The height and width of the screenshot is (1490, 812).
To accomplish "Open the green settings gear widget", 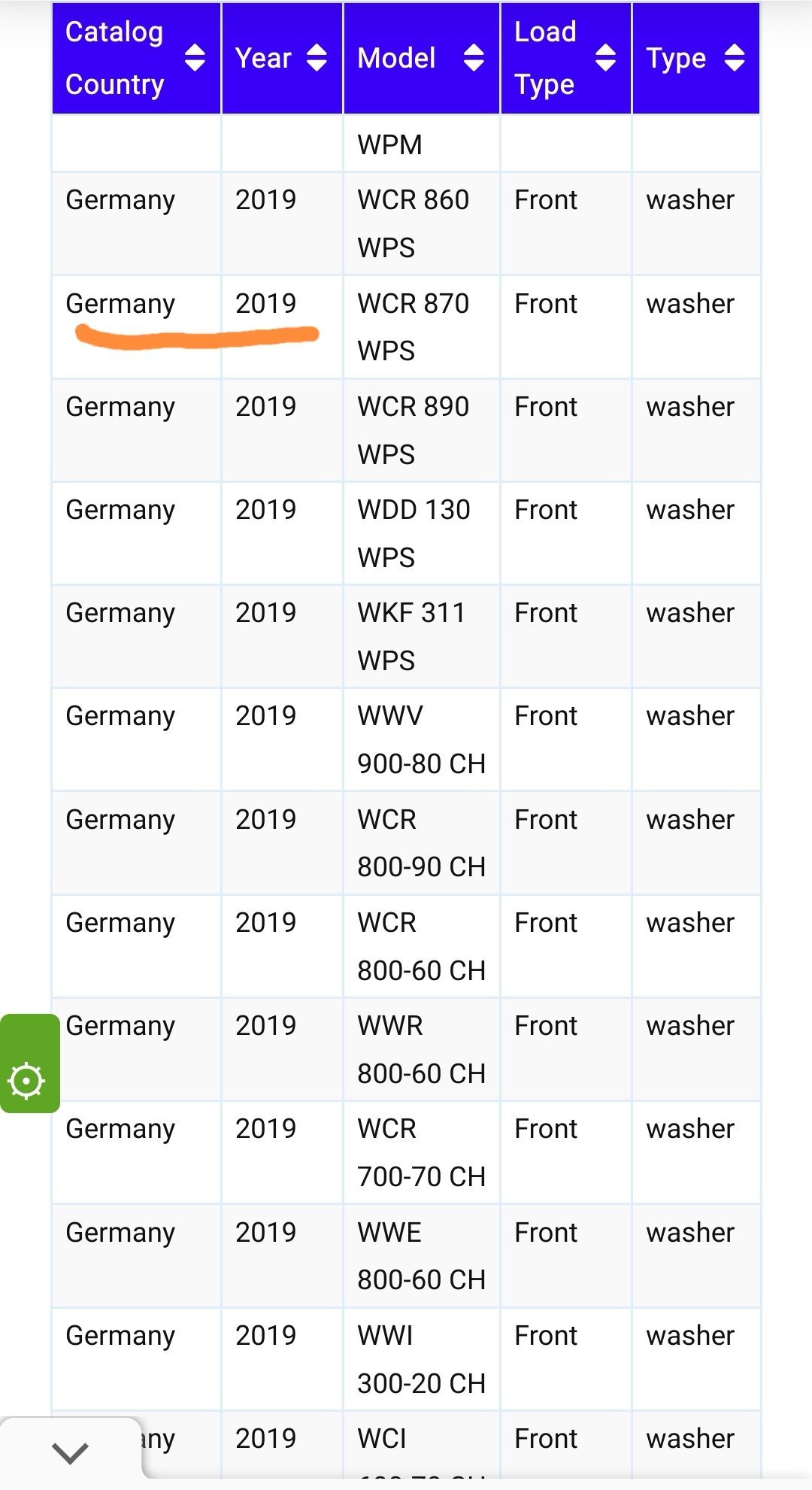I will (28, 1081).
